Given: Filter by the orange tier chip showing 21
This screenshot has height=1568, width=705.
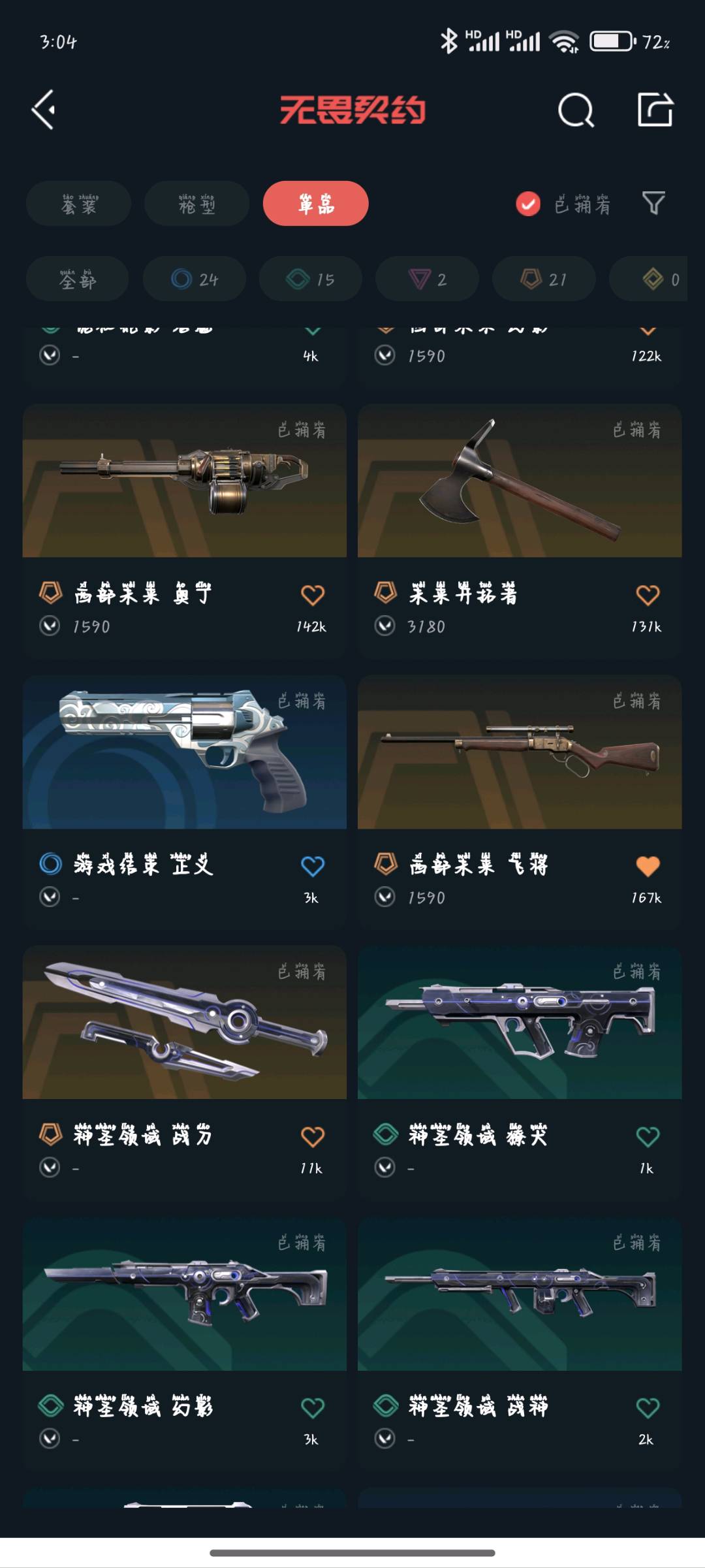Looking at the screenshot, I should pyautogui.click(x=544, y=280).
